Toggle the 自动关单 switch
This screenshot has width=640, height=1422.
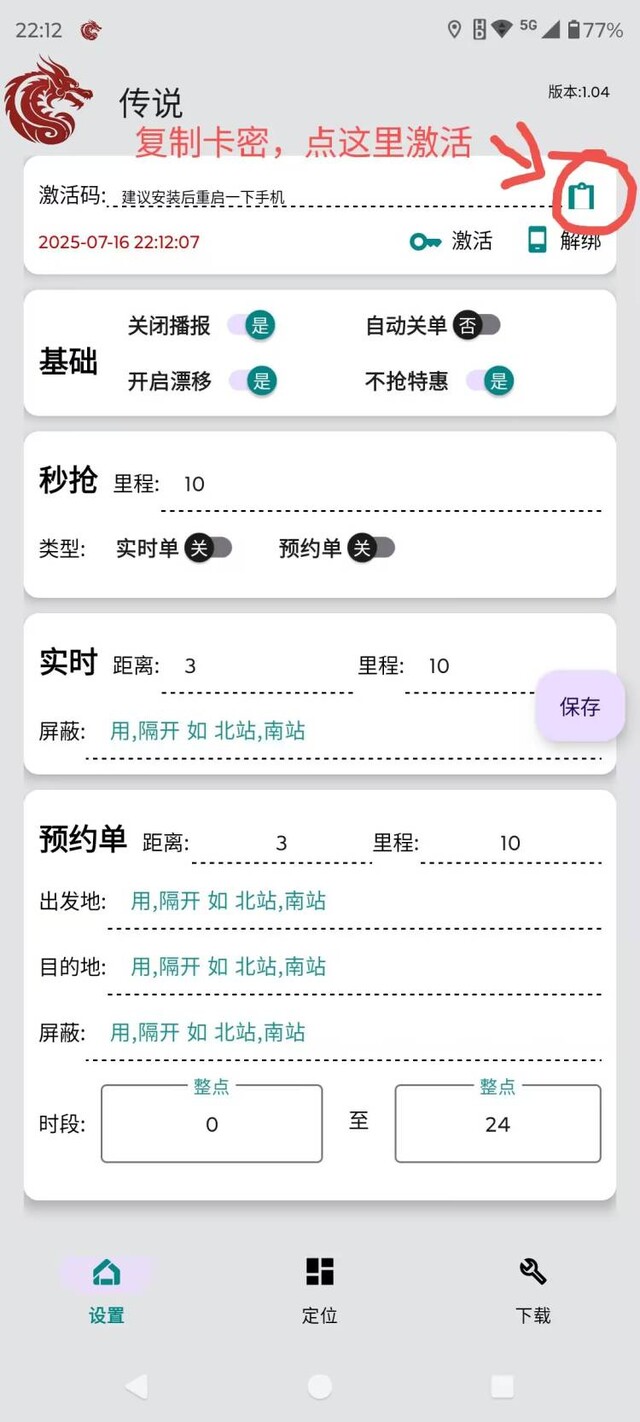pos(476,325)
